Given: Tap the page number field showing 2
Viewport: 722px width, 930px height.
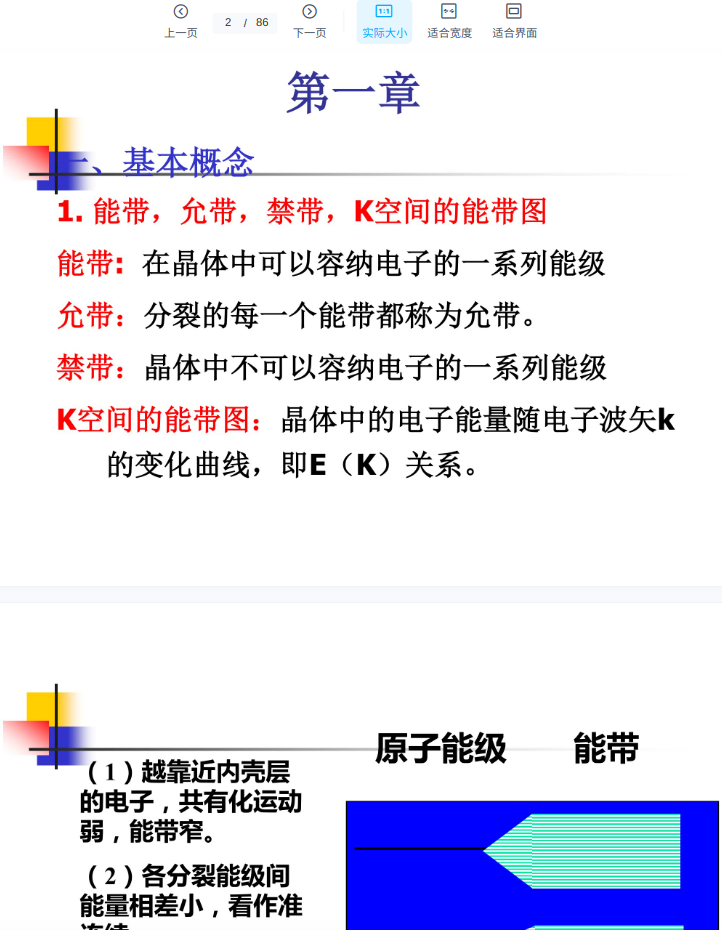Looking at the screenshot, I should click(229, 22).
